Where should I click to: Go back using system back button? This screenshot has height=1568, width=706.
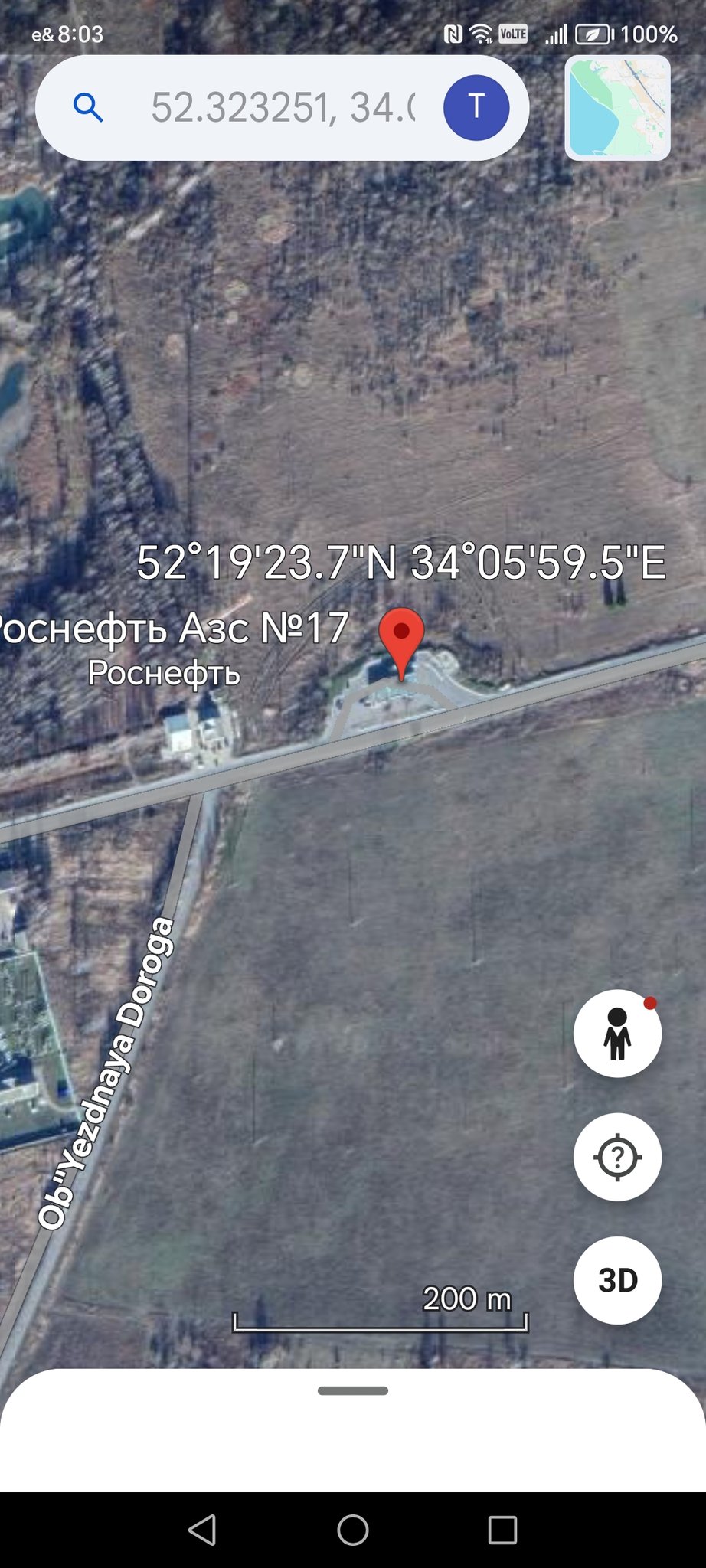(x=202, y=1530)
